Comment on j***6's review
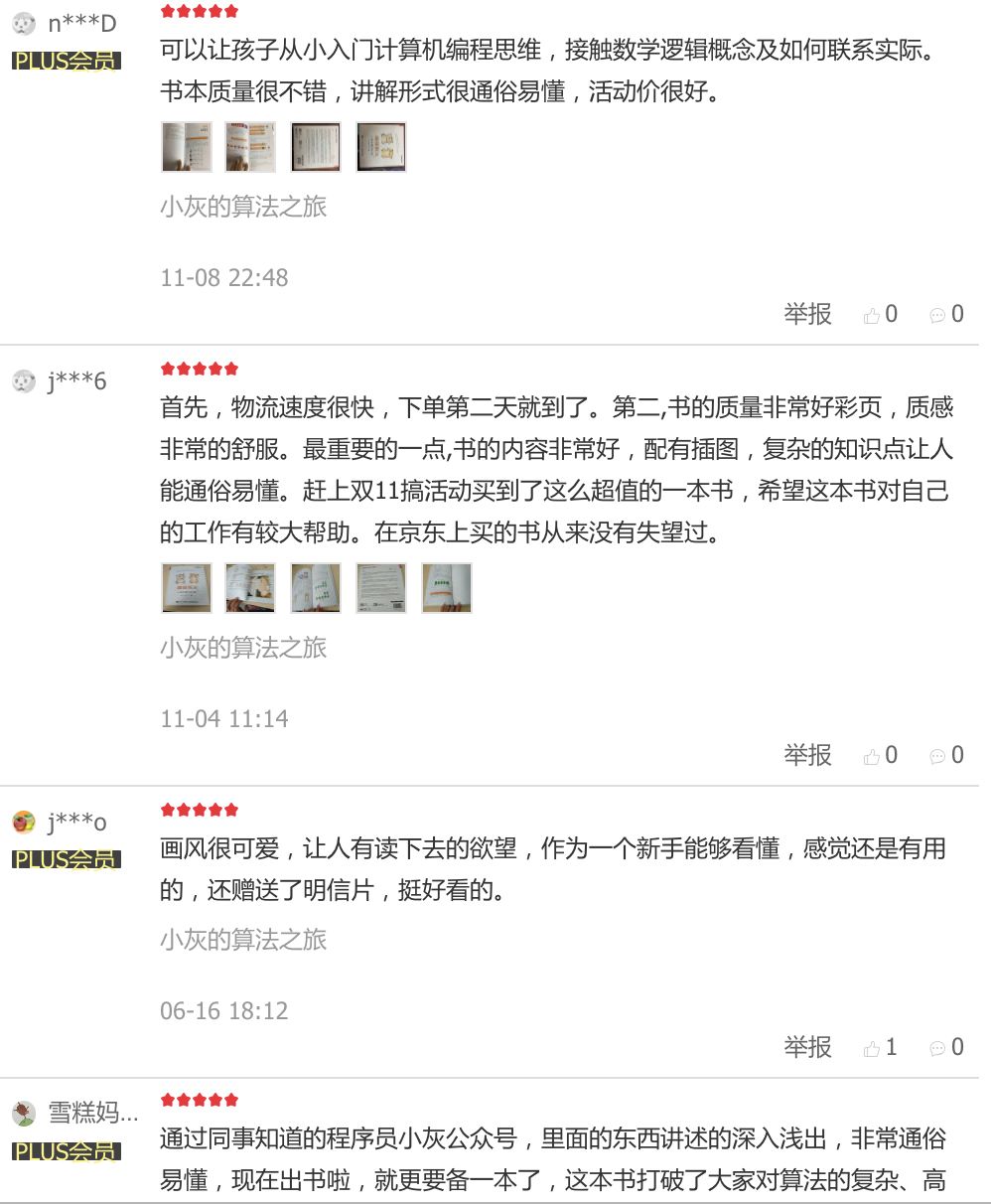This screenshot has height=1204, width=991. coord(946,756)
